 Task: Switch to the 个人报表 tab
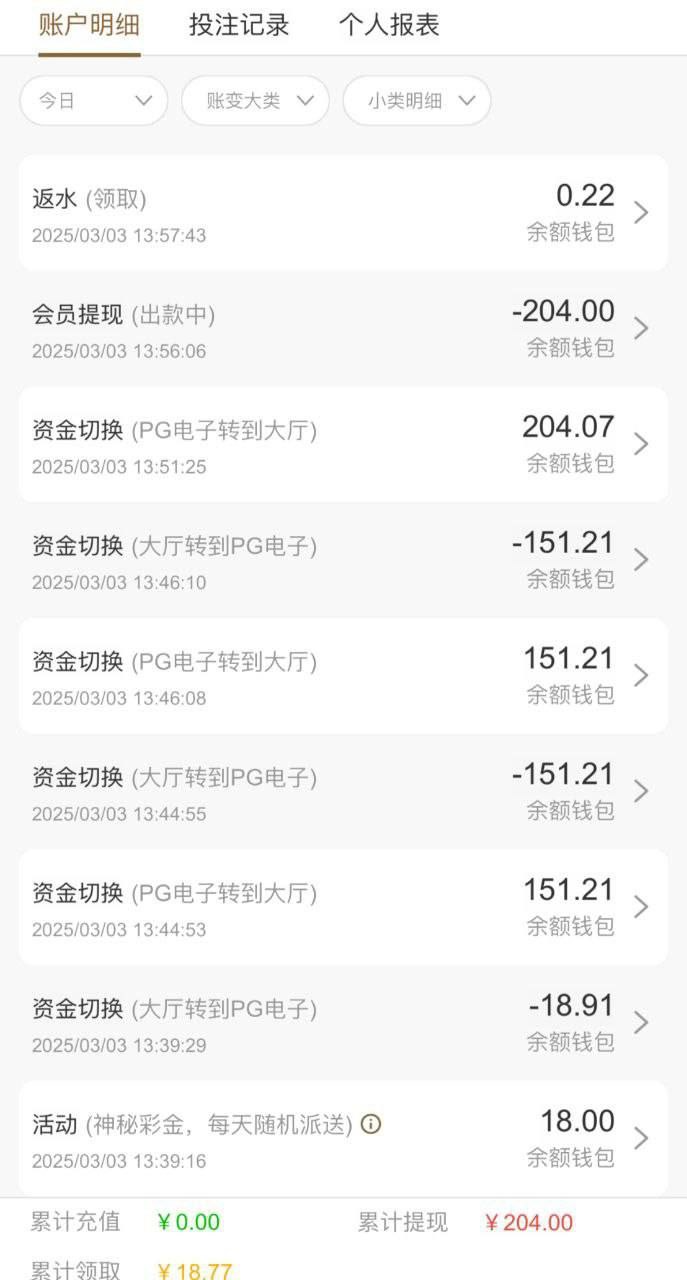pos(389,25)
